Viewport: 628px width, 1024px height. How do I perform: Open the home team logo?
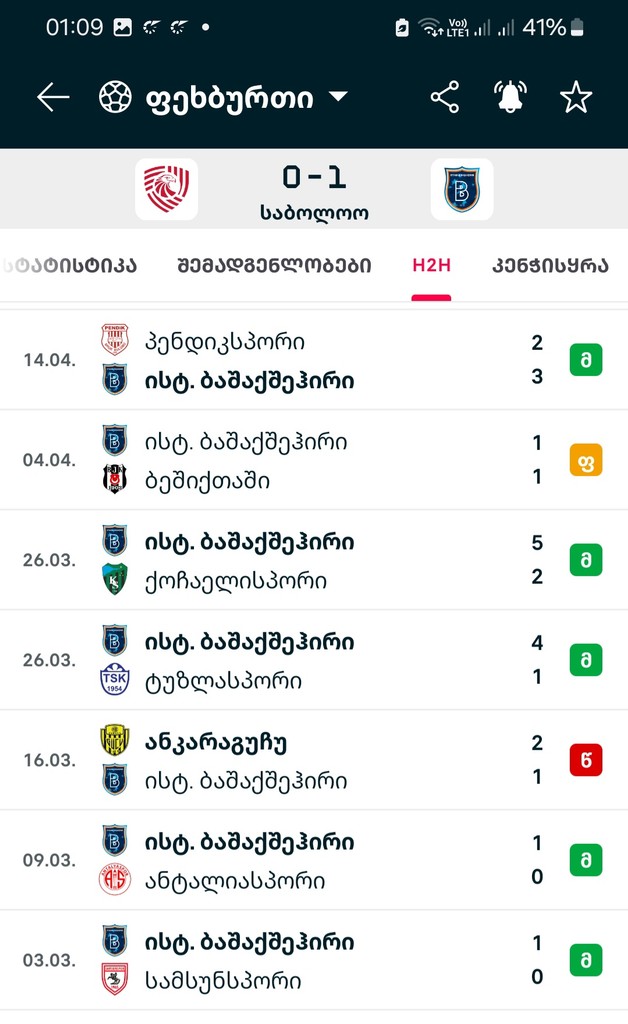166,189
